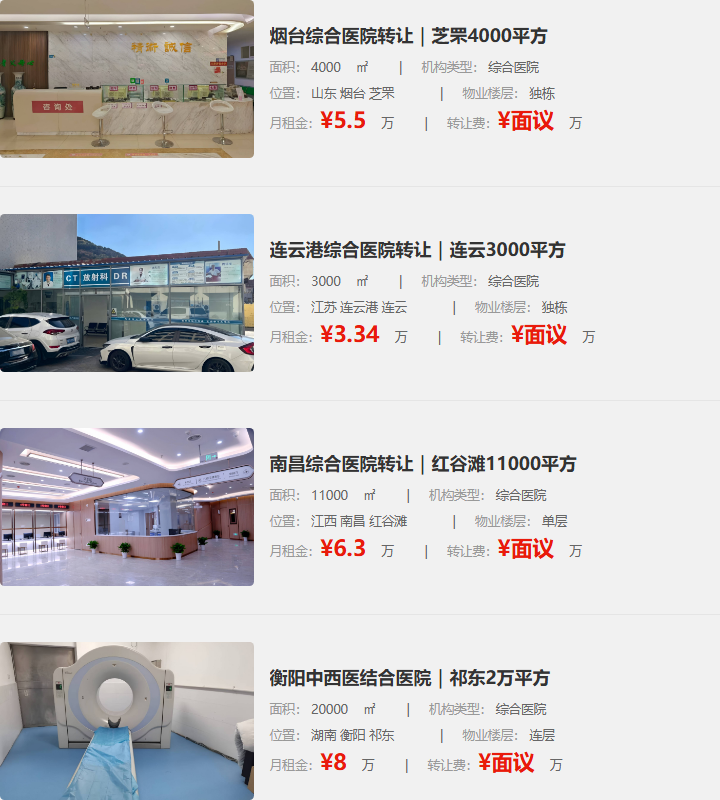The width and height of the screenshot is (720, 800).
Task: Open the 连云港综合医院转让 连云3000平方 listing
Action: pos(417,250)
